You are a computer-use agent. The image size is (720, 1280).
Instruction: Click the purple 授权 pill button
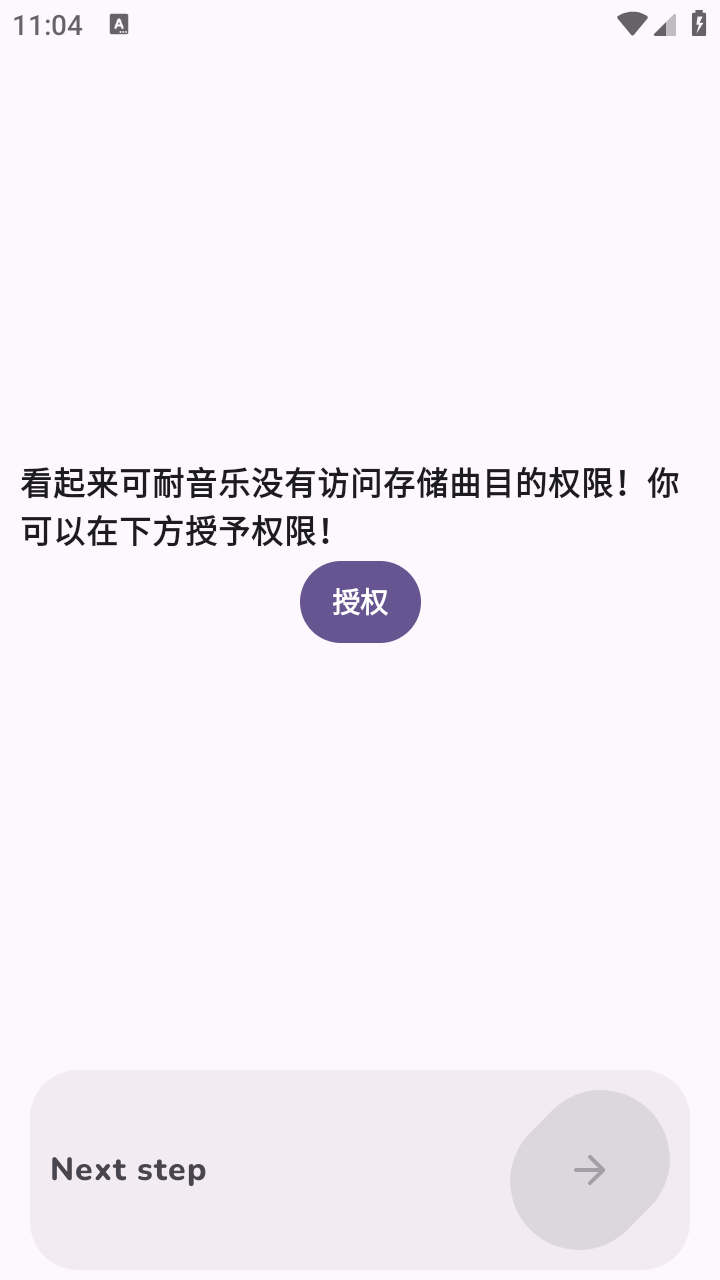360,601
